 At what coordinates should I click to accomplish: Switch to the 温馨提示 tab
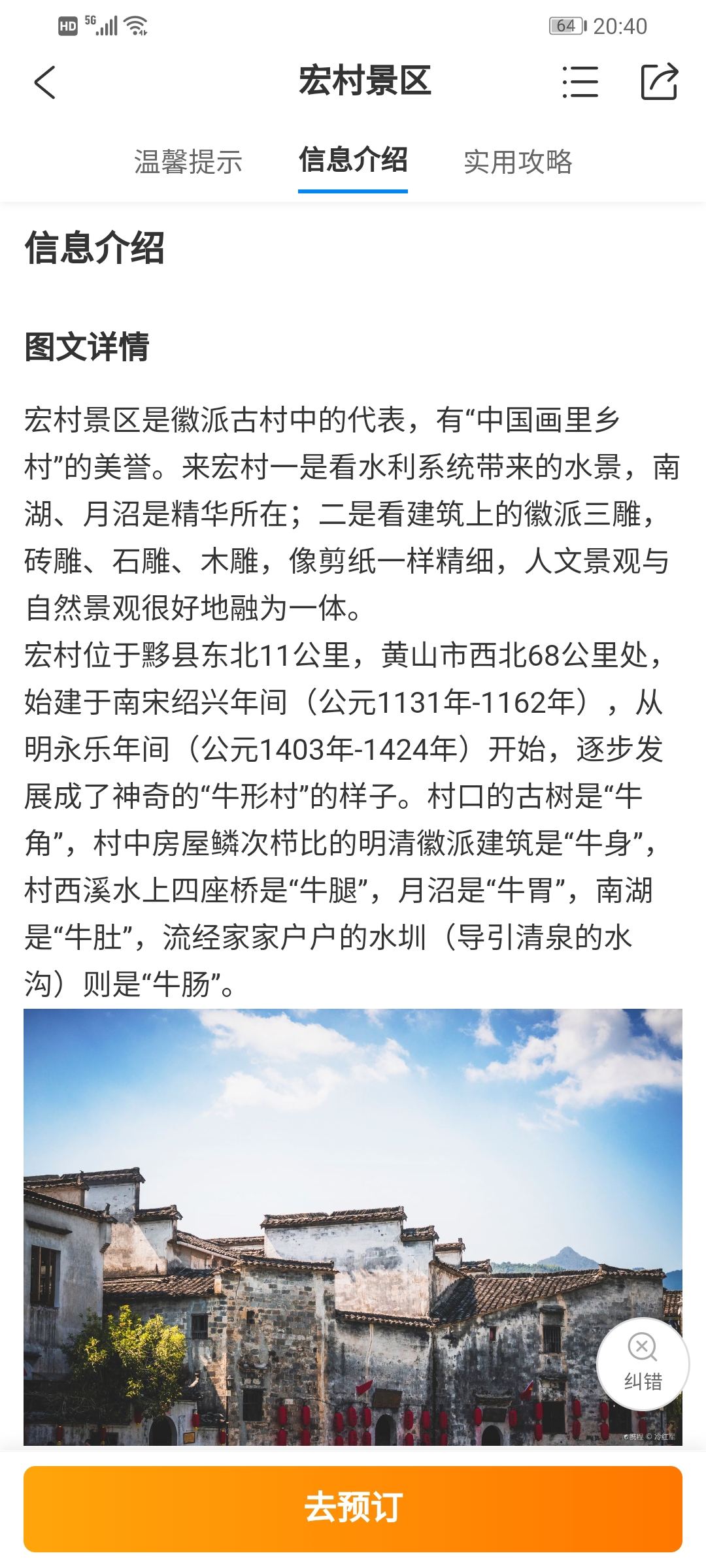tap(188, 161)
